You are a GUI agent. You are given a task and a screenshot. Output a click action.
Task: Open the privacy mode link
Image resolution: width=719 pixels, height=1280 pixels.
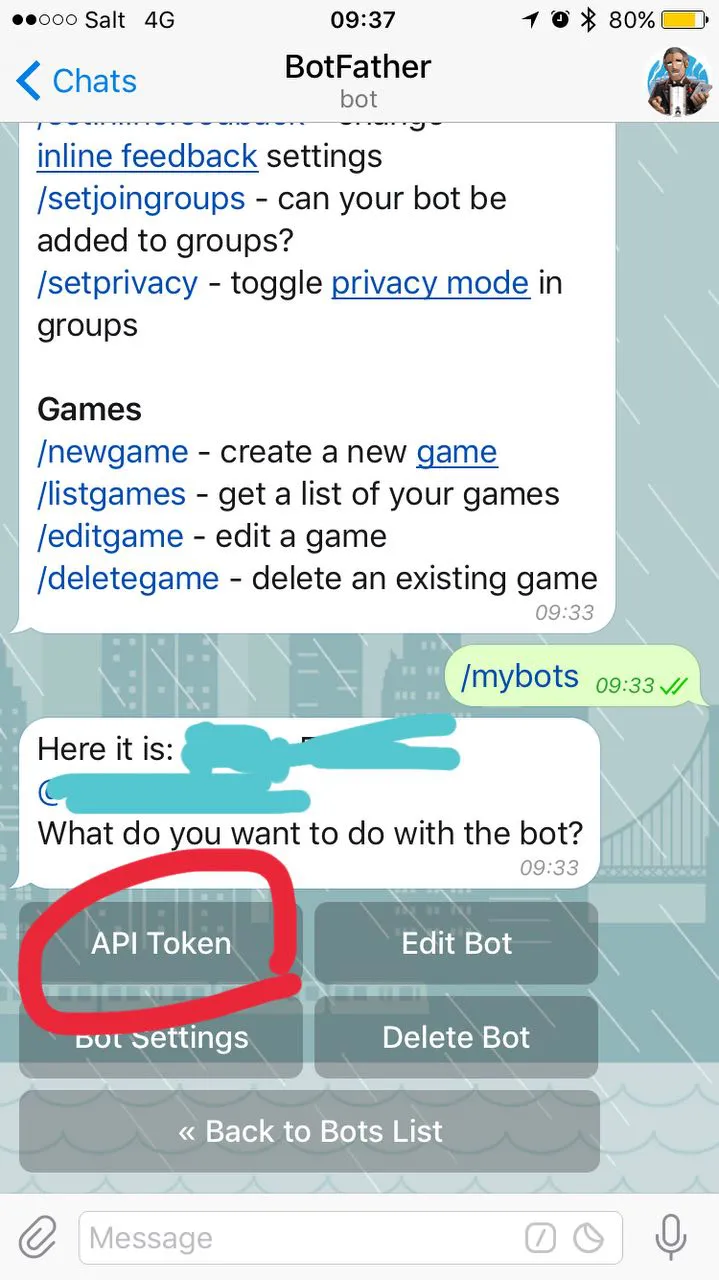(x=430, y=283)
